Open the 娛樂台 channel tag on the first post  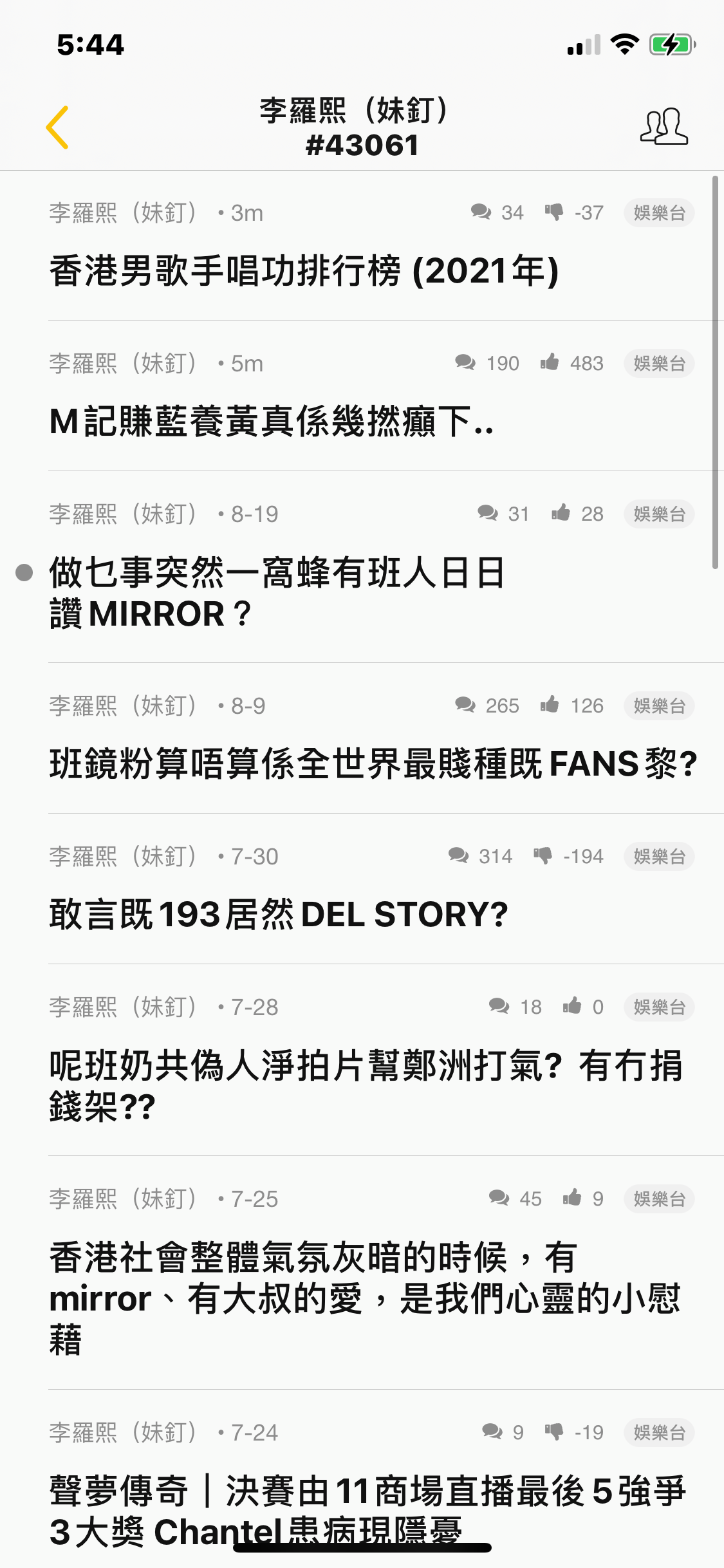[658, 212]
